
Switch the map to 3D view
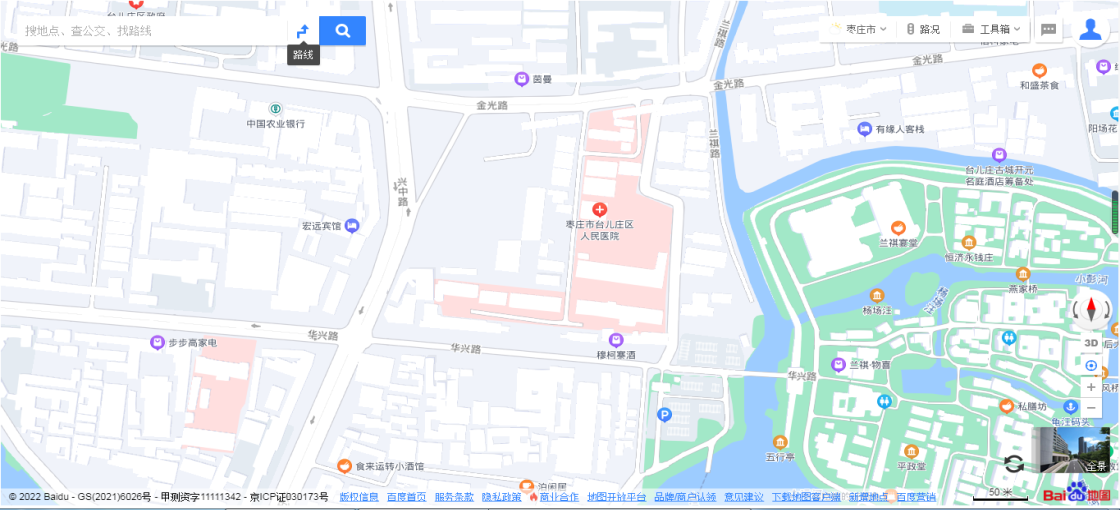coord(1091,343)
